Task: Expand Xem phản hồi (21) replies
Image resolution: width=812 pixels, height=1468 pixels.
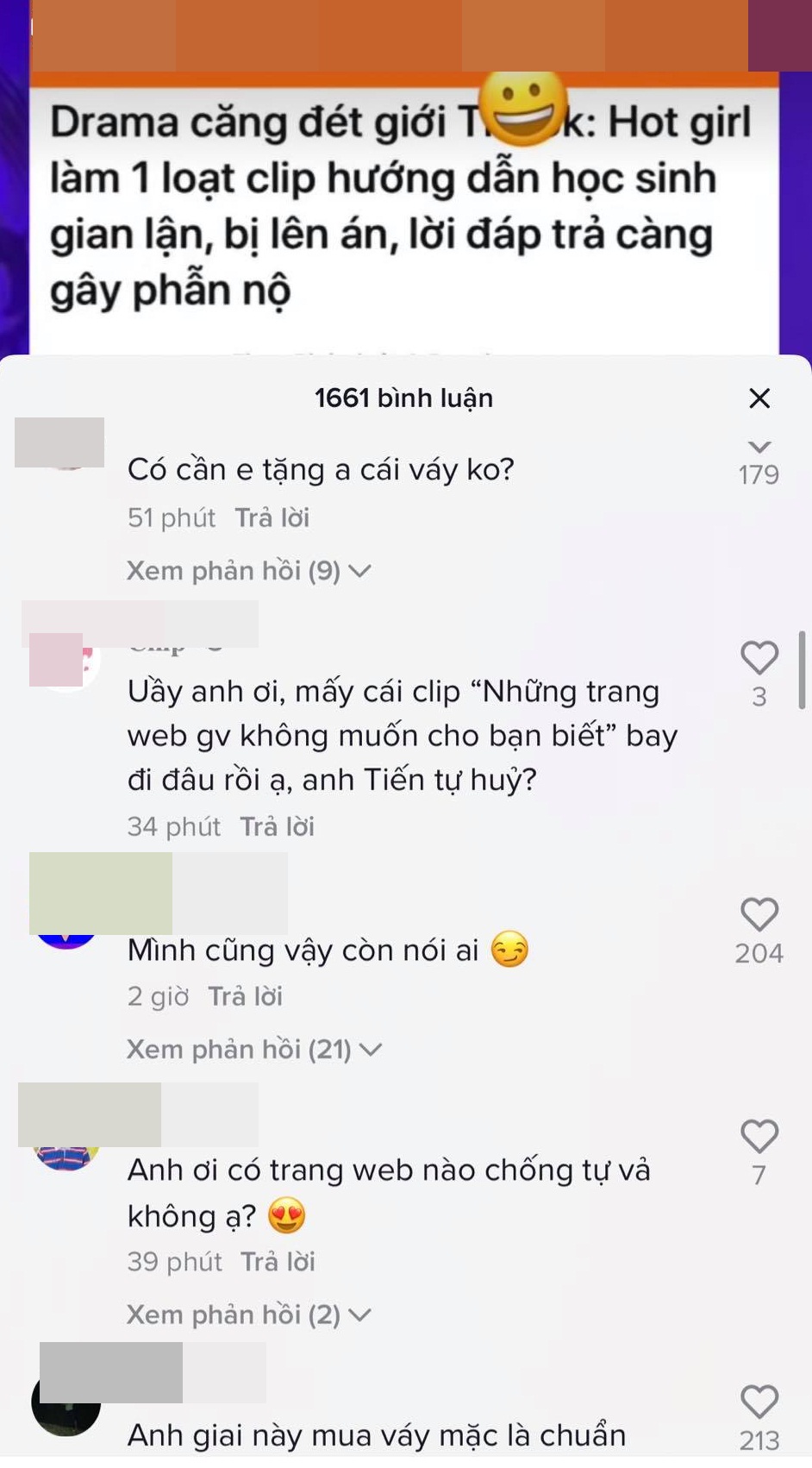Action: pyautogui.click(x=253, y=1050)
